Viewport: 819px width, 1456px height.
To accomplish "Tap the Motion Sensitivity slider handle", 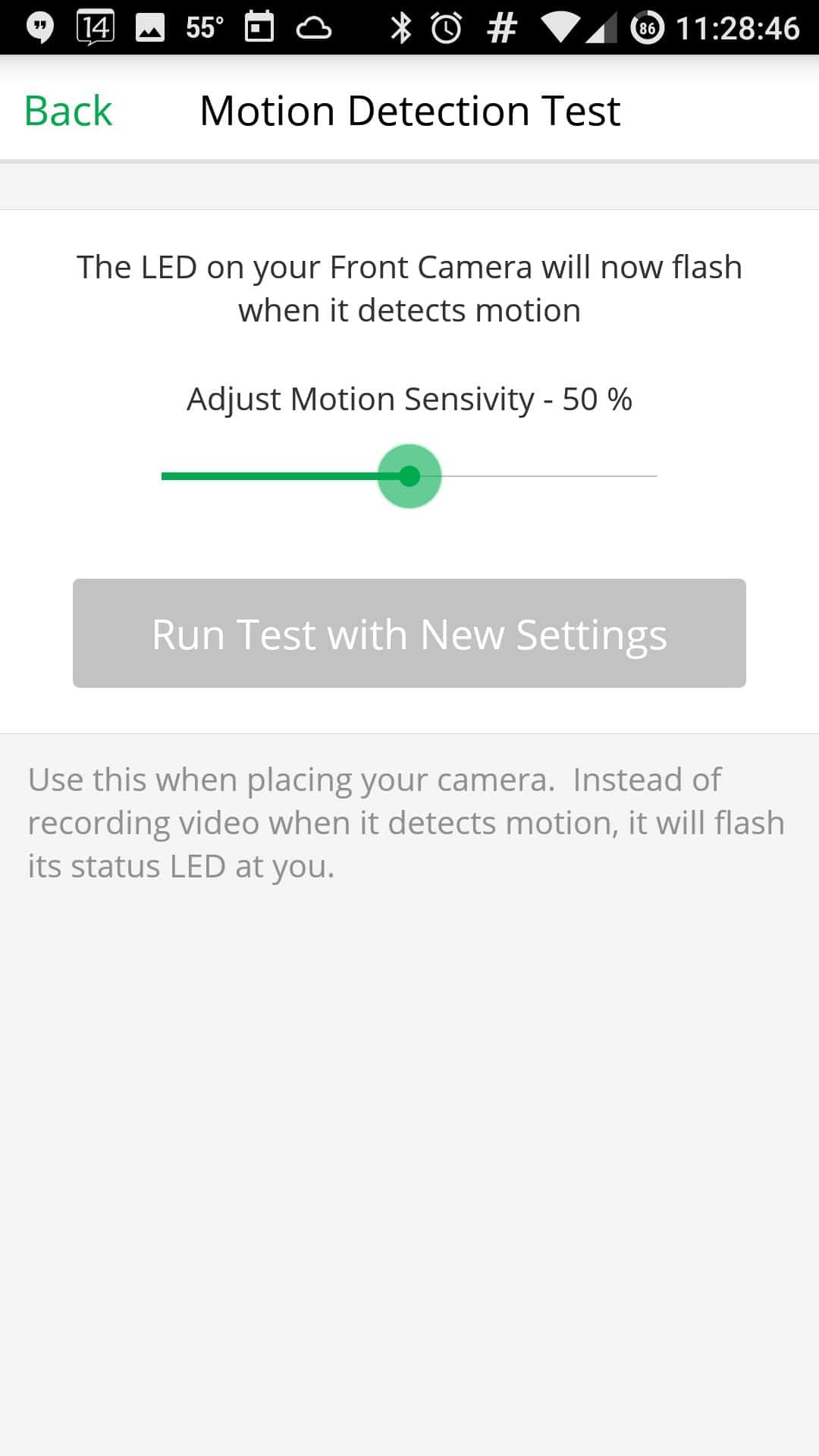I will 409,476.
